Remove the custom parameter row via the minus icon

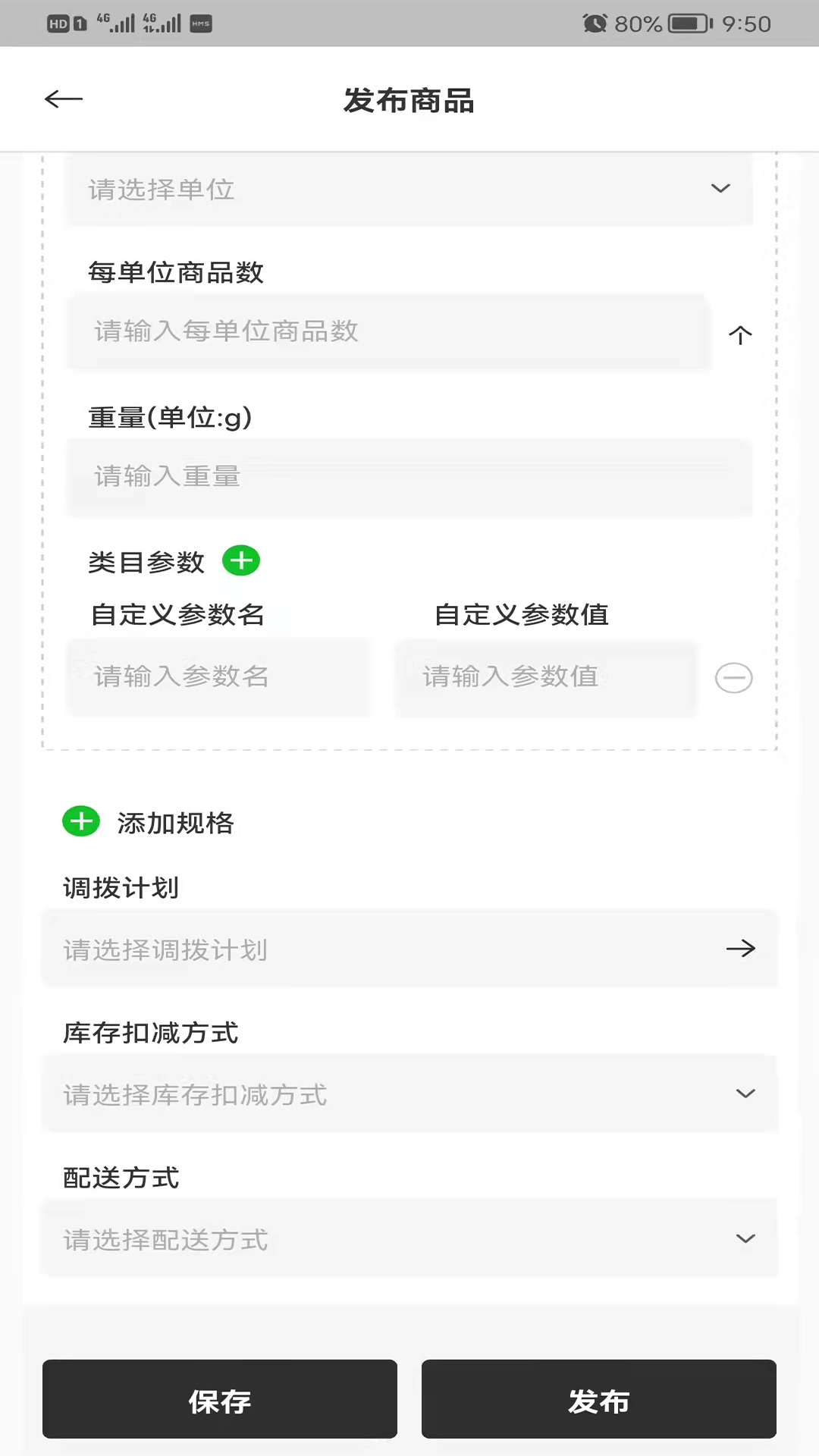(734, 678)
